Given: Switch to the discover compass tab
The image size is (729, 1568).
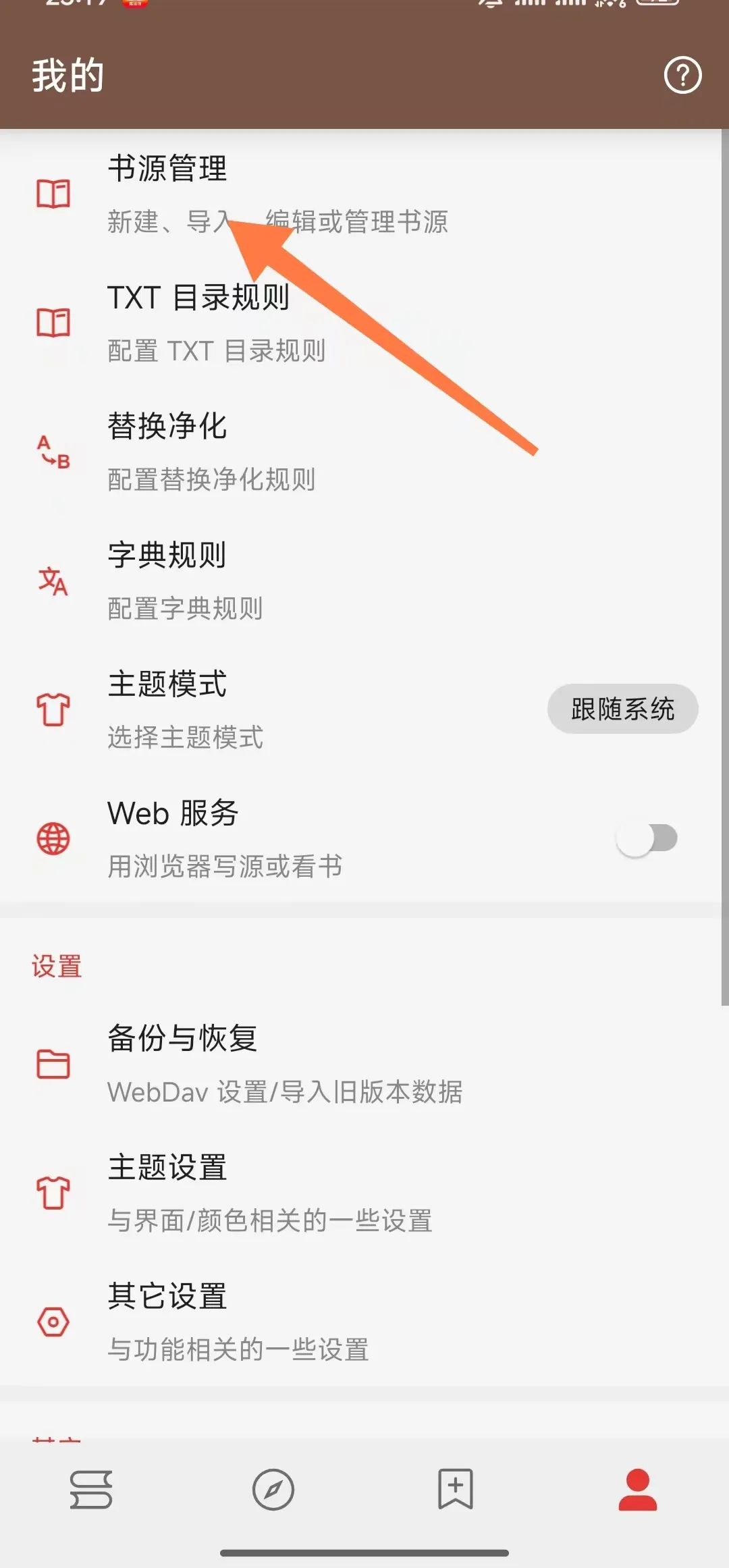Looking at the screenshot, I should [273, 1489].
